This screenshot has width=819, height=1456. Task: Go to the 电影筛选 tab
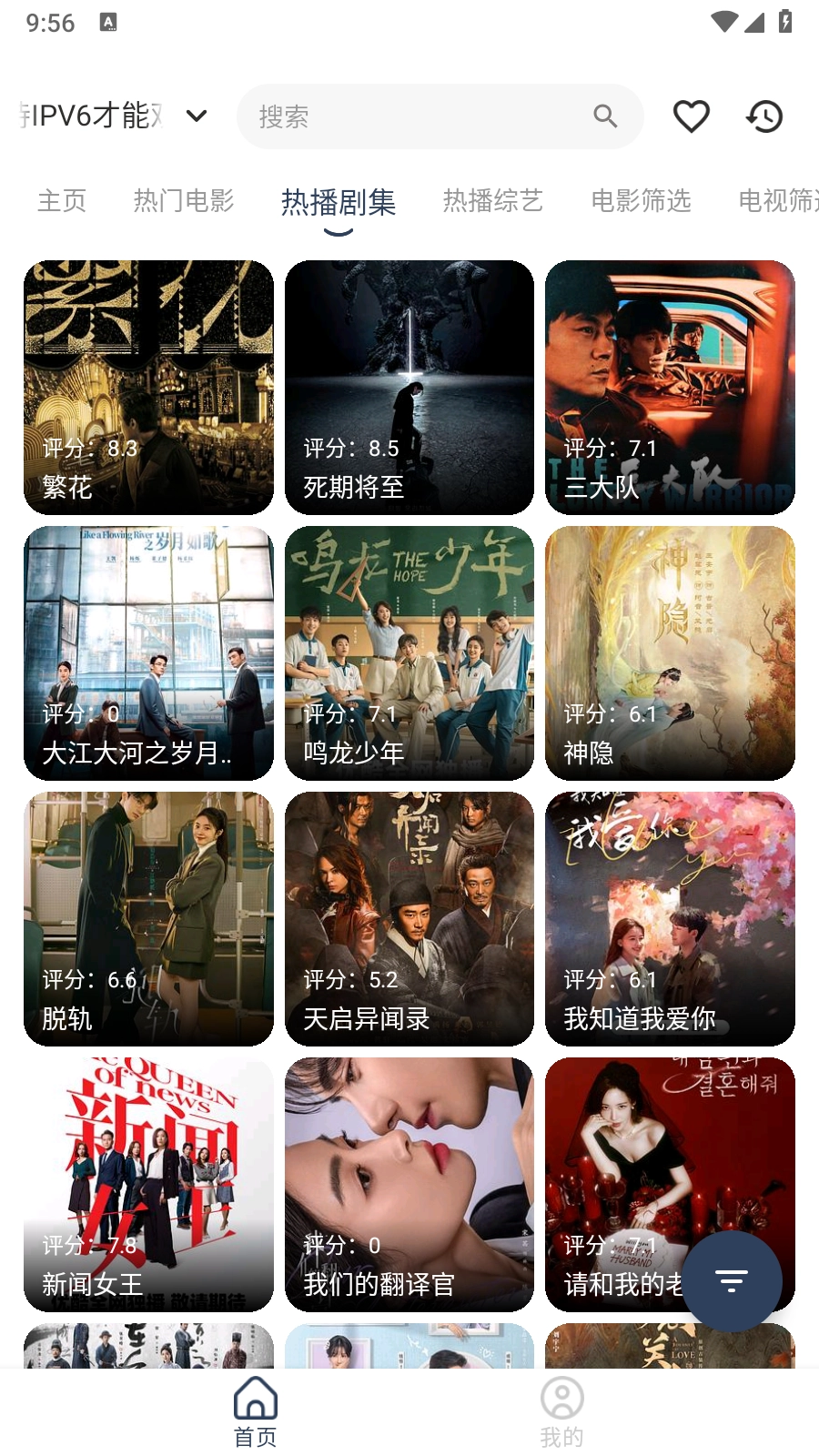[x=641, y=200]
